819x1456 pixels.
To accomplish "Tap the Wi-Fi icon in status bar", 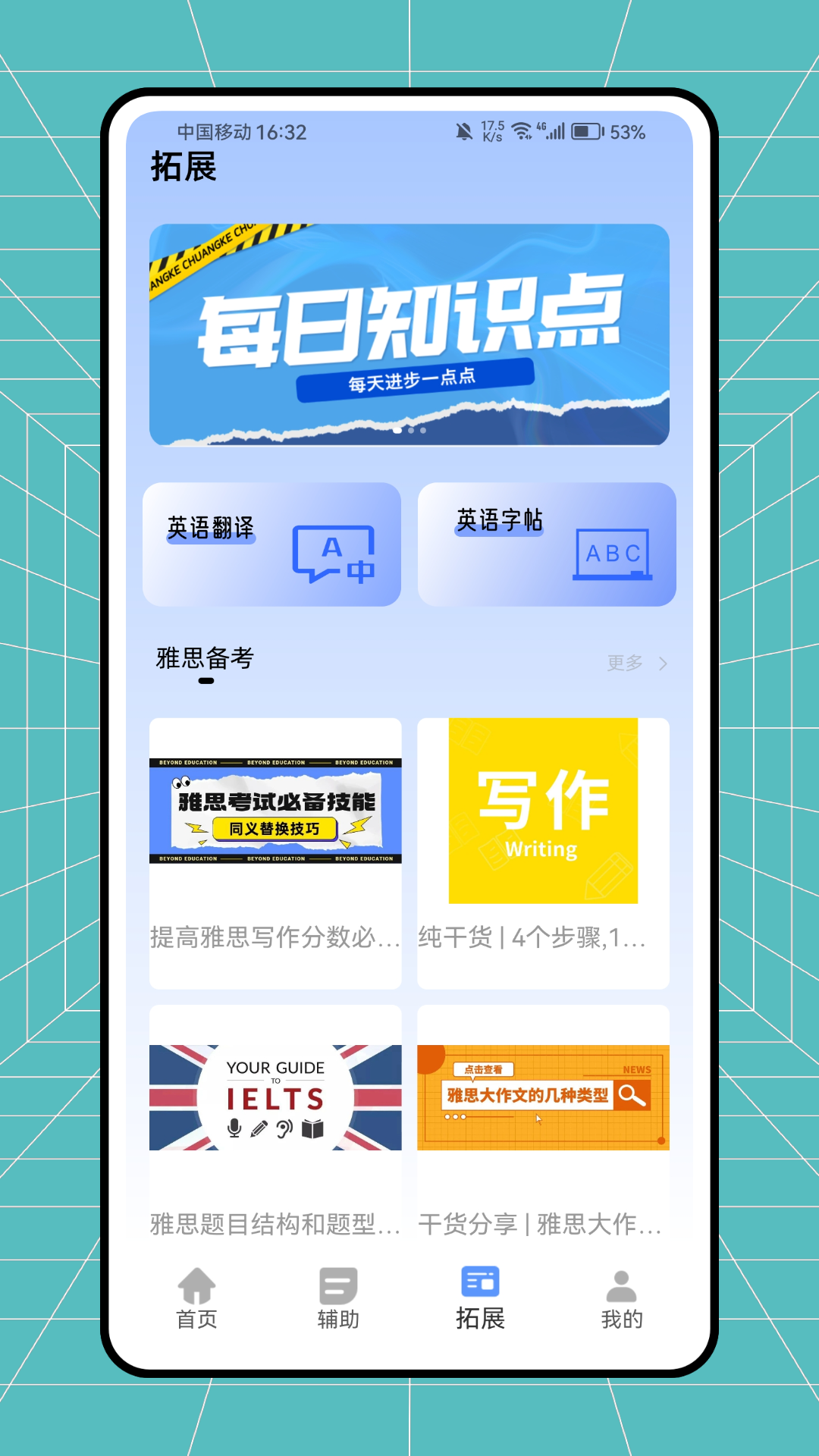I will 522,130.
